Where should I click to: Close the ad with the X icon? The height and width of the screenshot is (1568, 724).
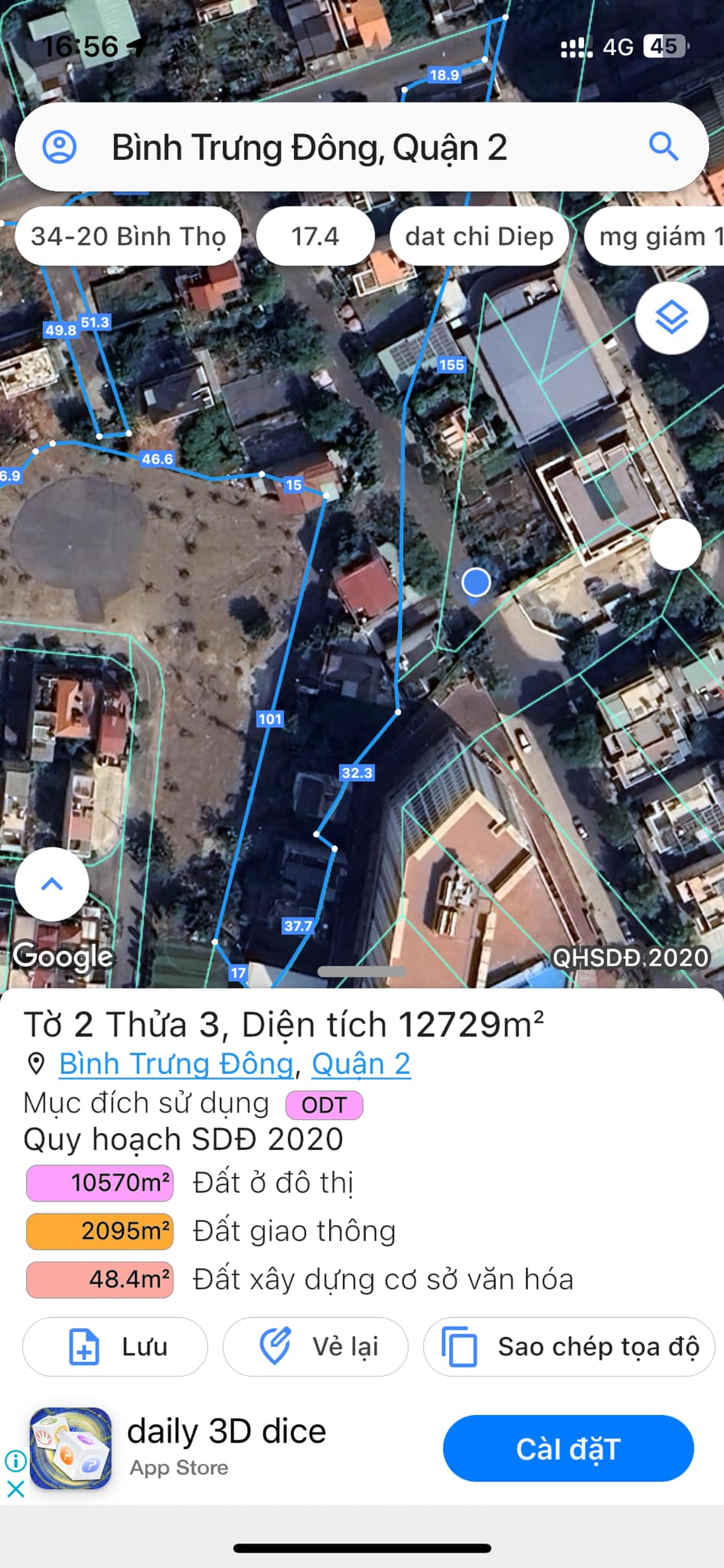pyautogui.click(x=15, y=1489)
